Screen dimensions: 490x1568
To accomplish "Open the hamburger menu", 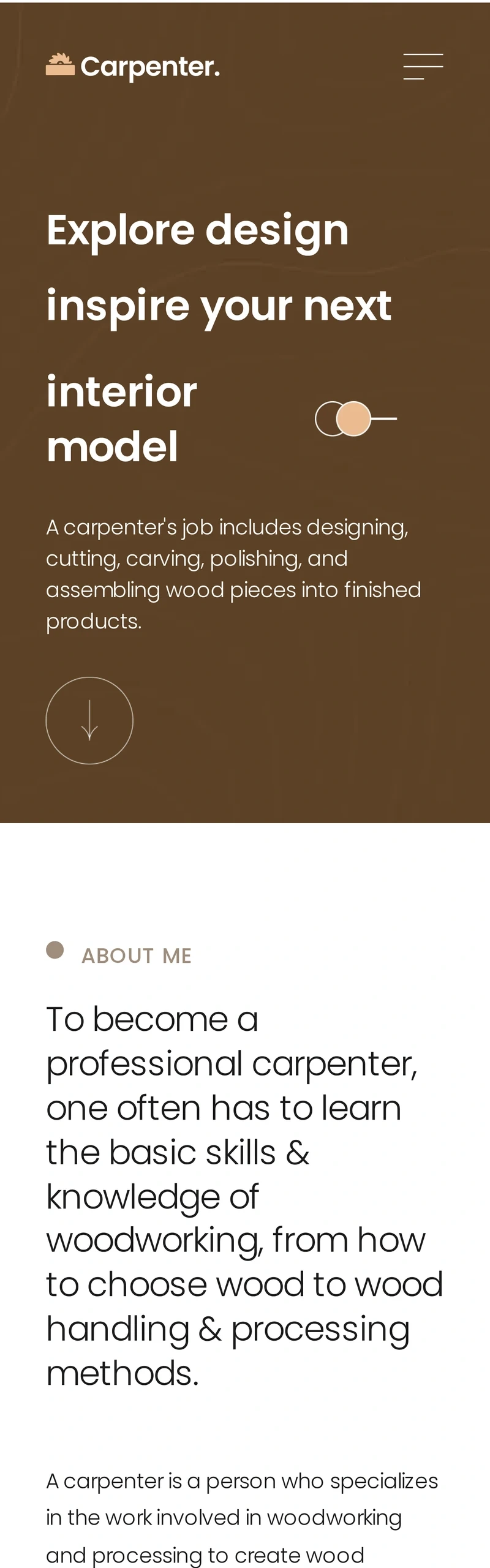I will (x=423, y=66).
